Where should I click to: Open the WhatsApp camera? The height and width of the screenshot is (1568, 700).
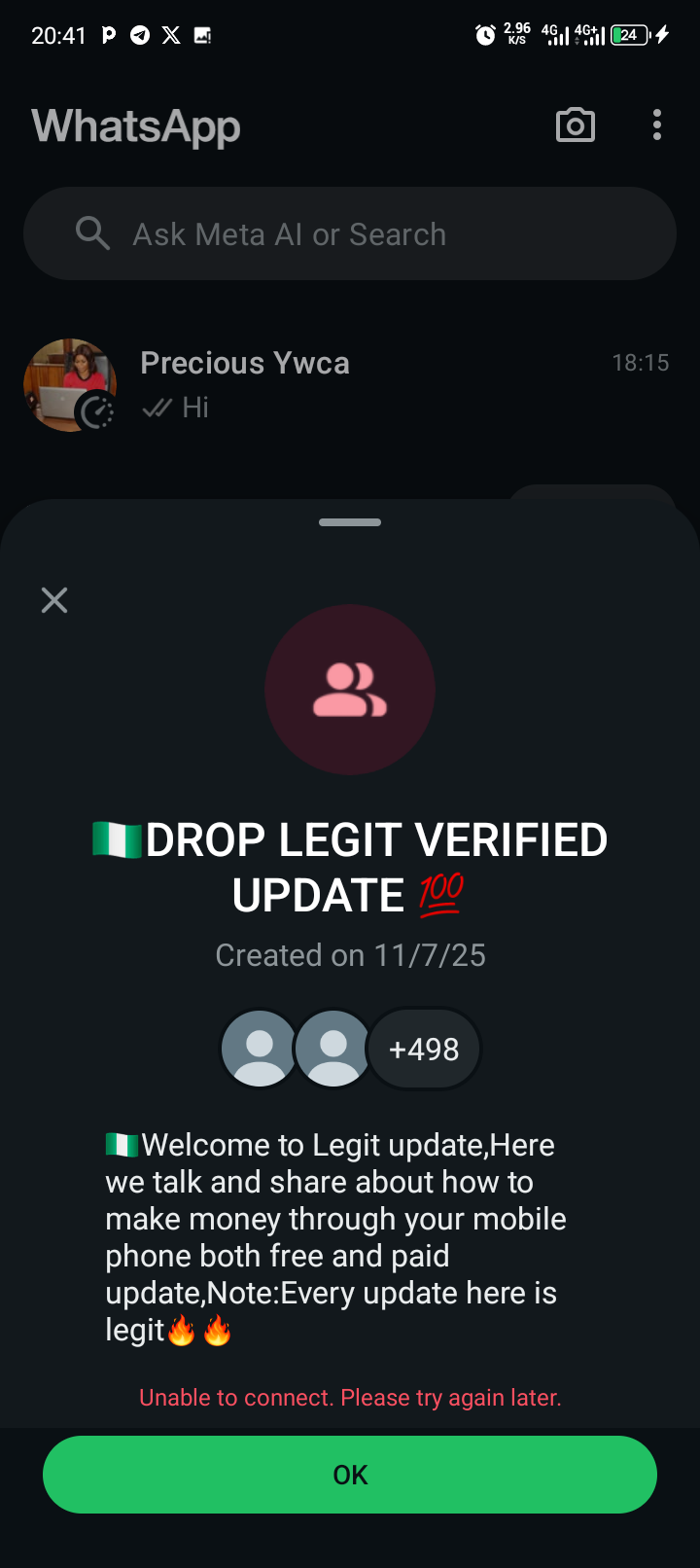(x=575, y=125)
